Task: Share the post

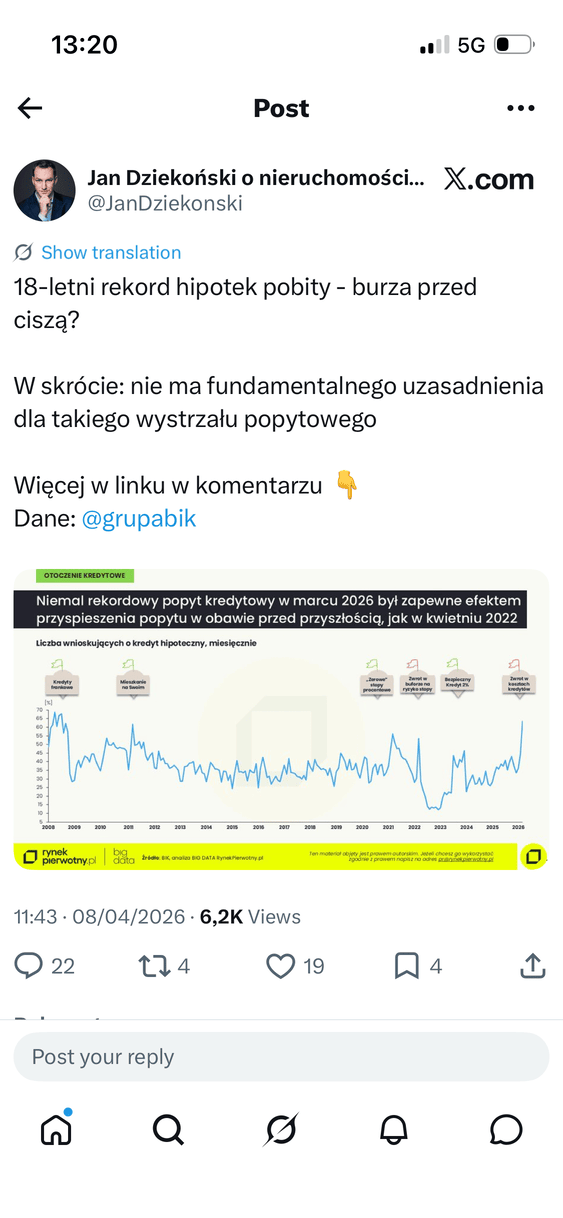Action: [x=533, y=965]
